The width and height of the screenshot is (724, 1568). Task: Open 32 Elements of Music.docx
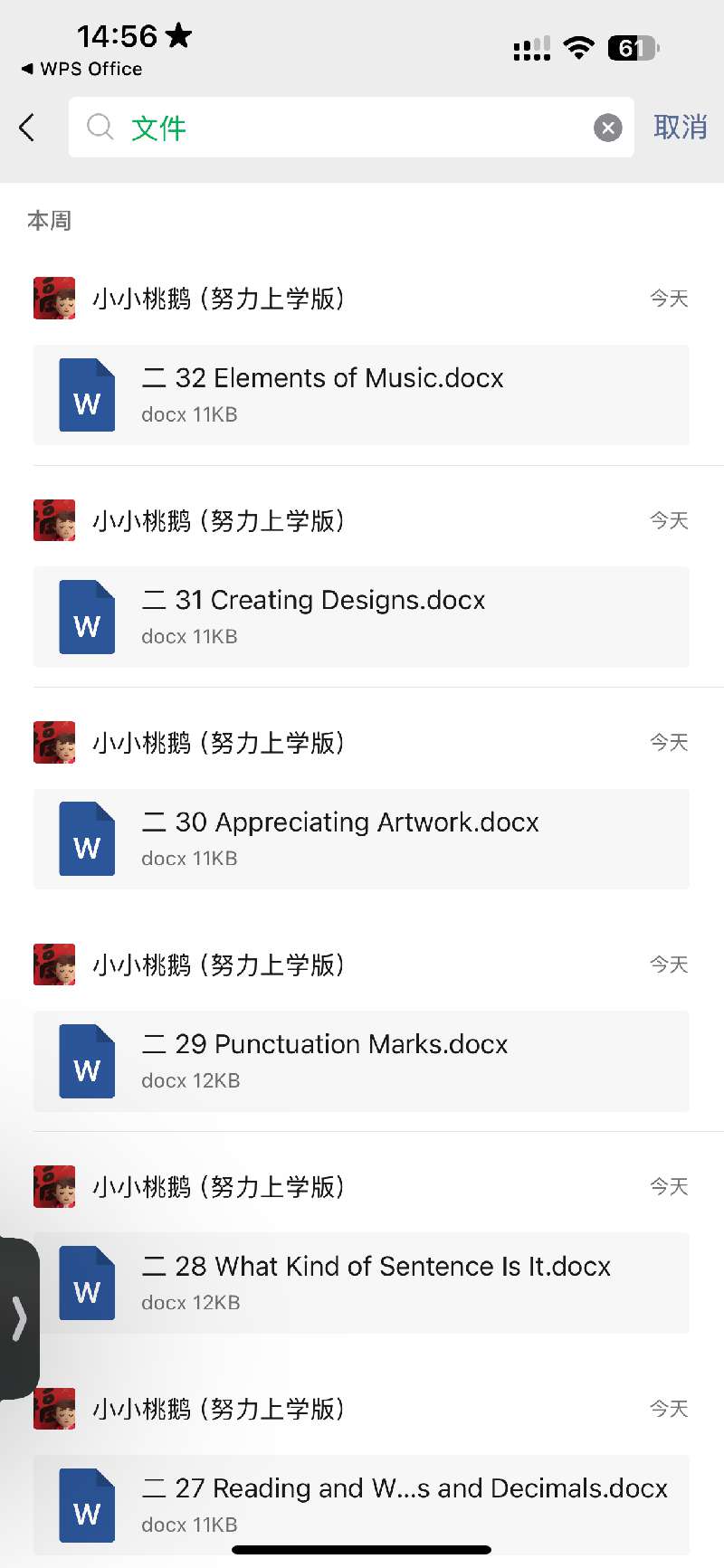[361, 394]
